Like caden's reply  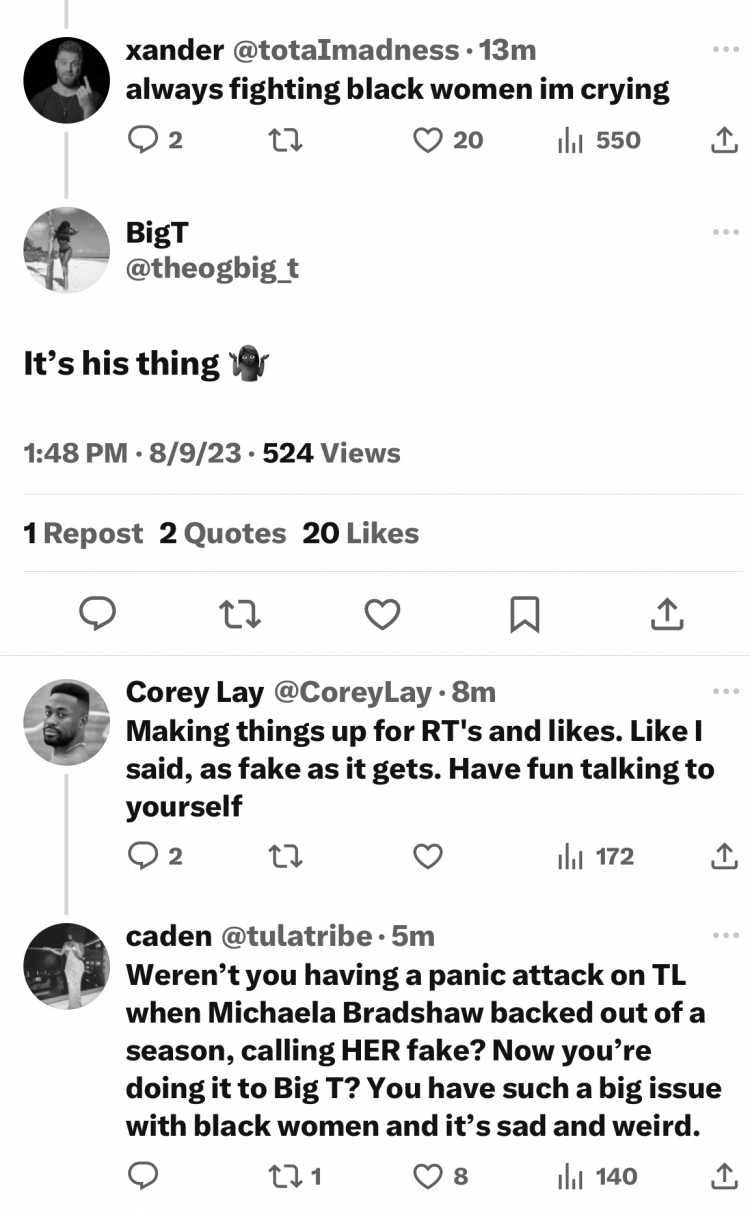441,1177
